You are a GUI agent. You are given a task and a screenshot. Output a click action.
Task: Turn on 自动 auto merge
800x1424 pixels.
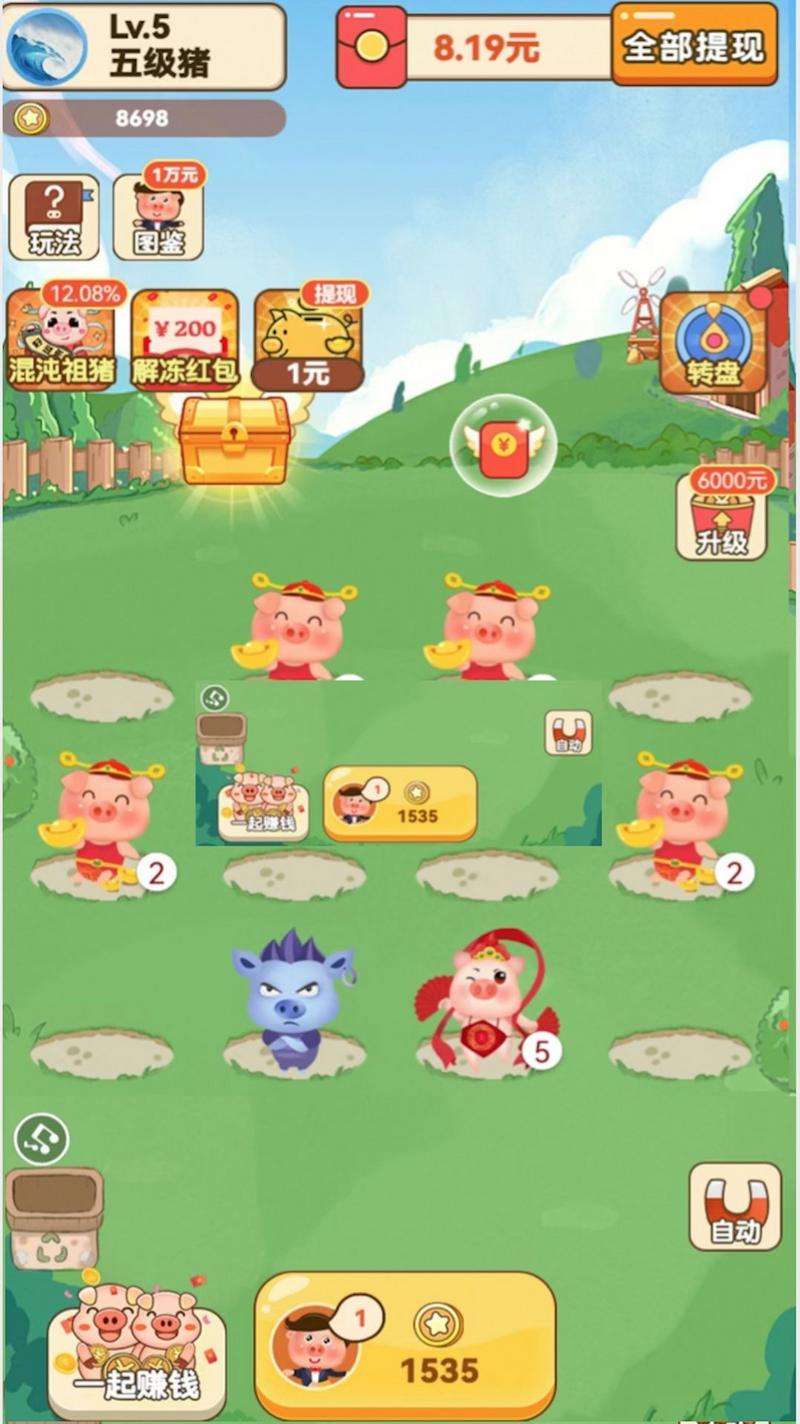coord(735,1206)
